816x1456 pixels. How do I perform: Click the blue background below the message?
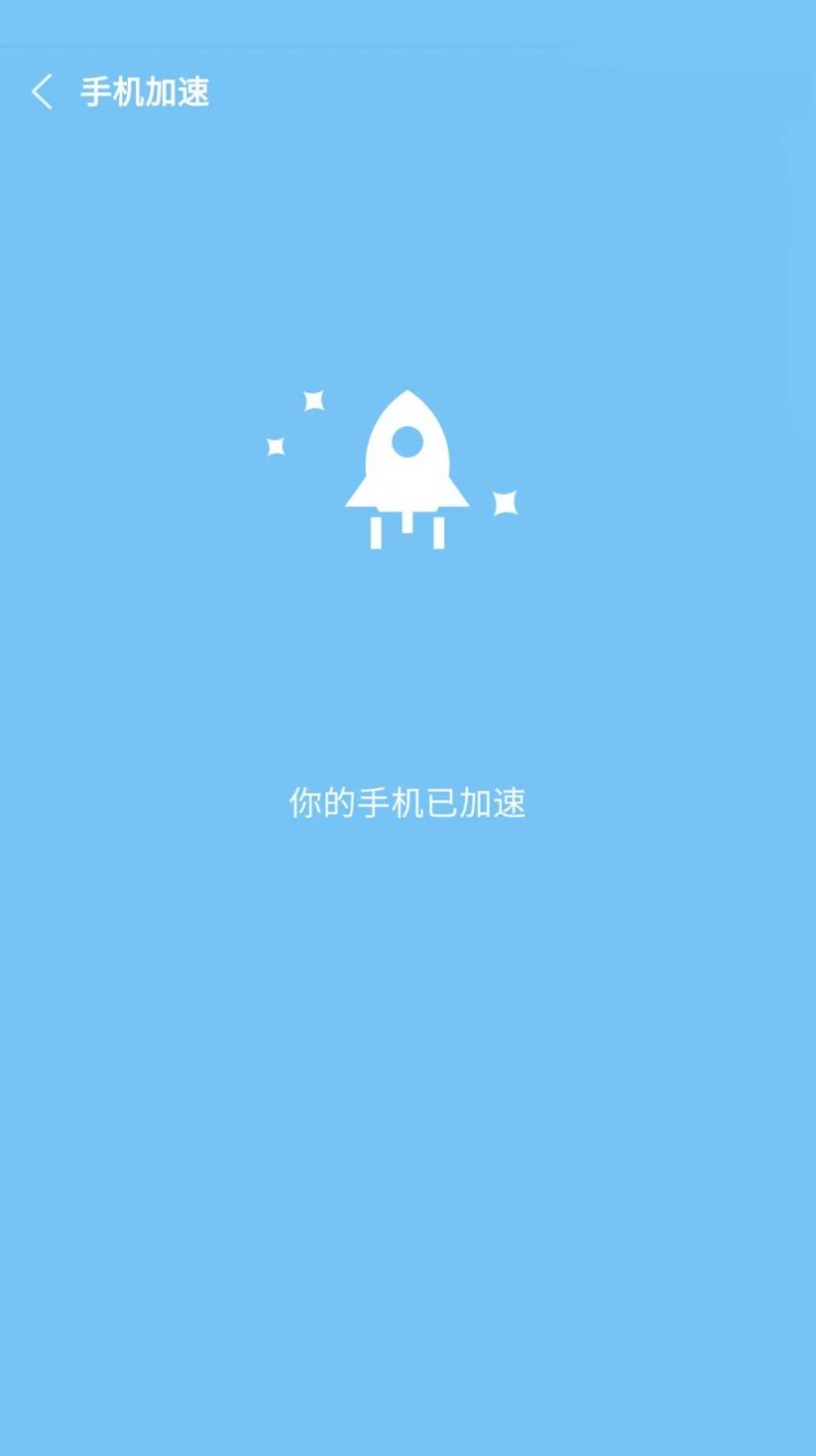408,1051
